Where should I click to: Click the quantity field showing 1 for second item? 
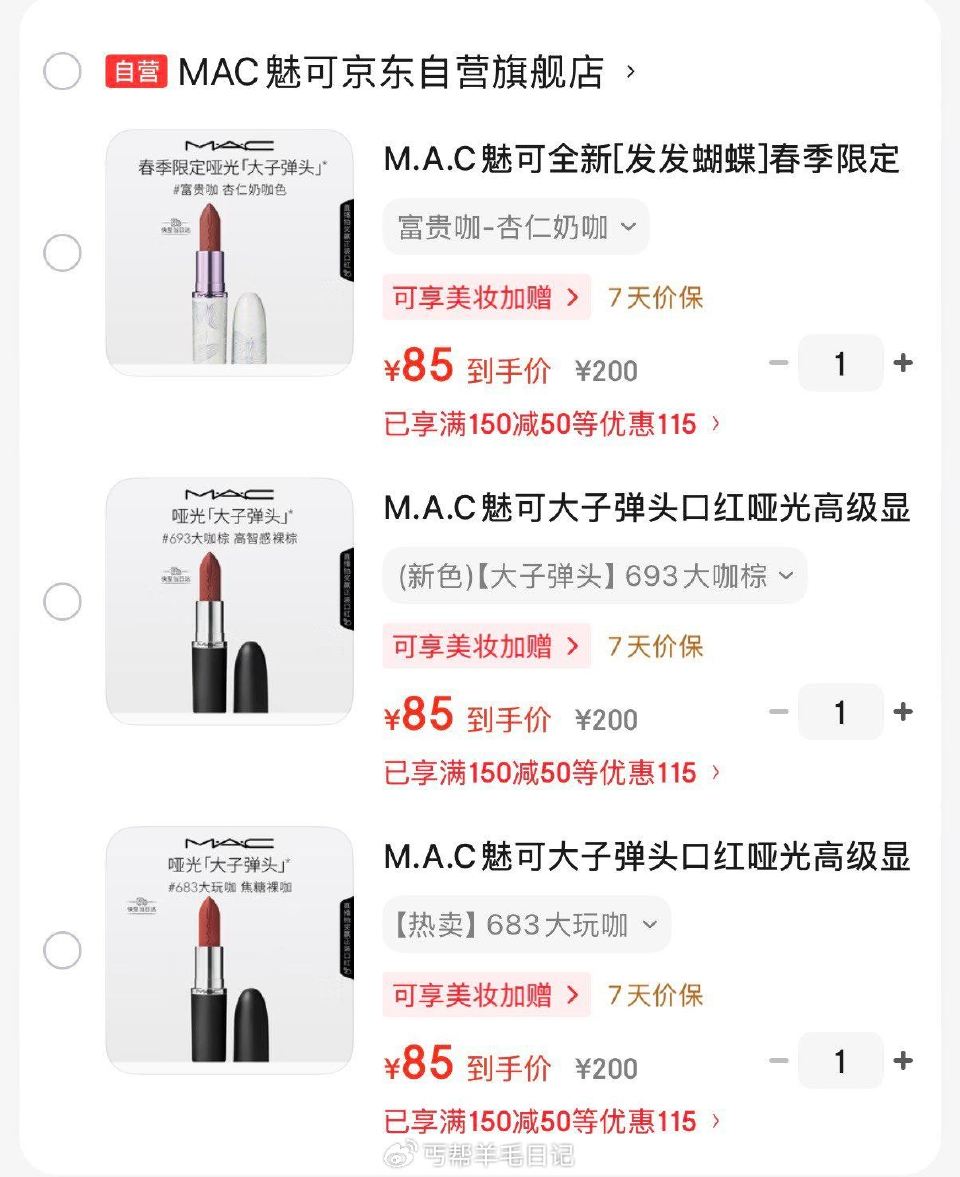point(840,712)
